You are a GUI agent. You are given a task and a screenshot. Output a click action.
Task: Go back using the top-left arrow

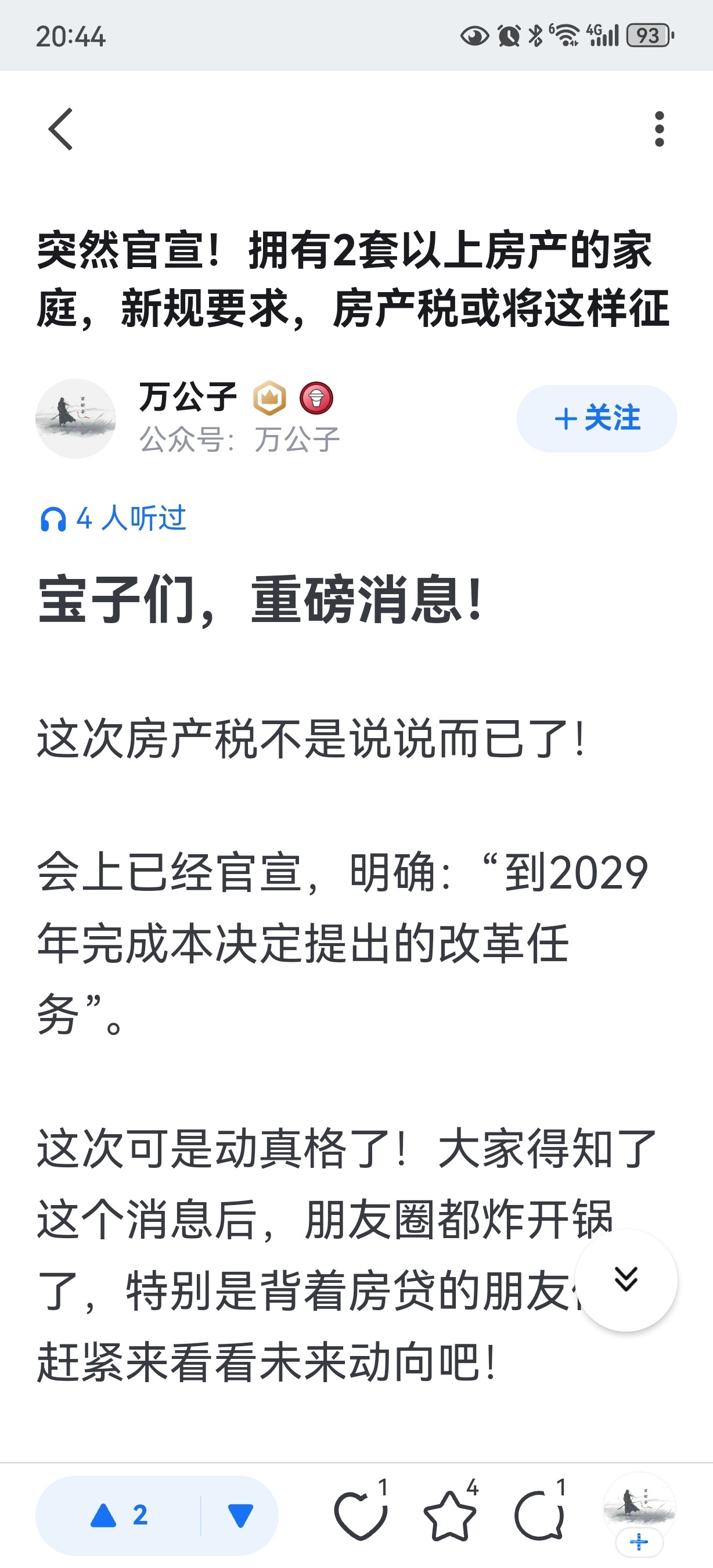(x=60, y=129)
